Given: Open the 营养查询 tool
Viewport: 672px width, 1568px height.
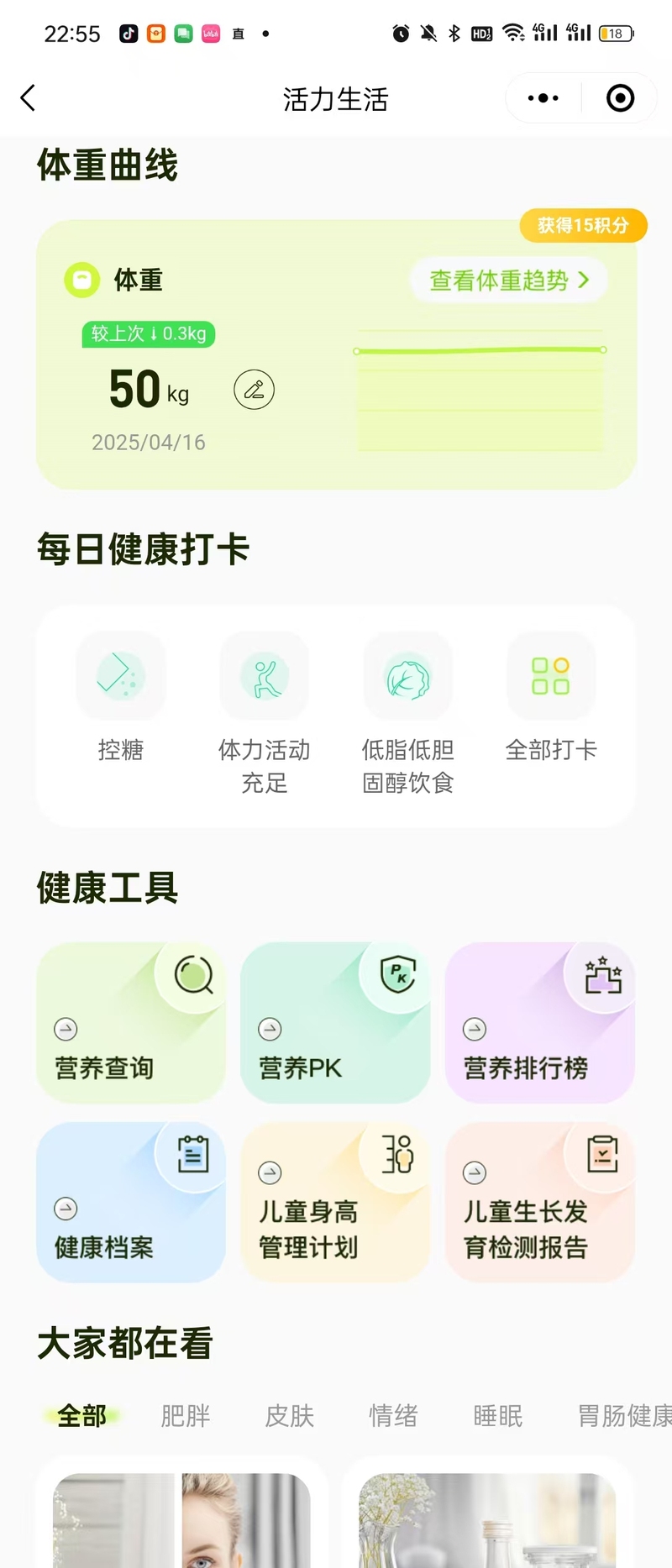Looking at the screenshot, I should [131, 1023].
